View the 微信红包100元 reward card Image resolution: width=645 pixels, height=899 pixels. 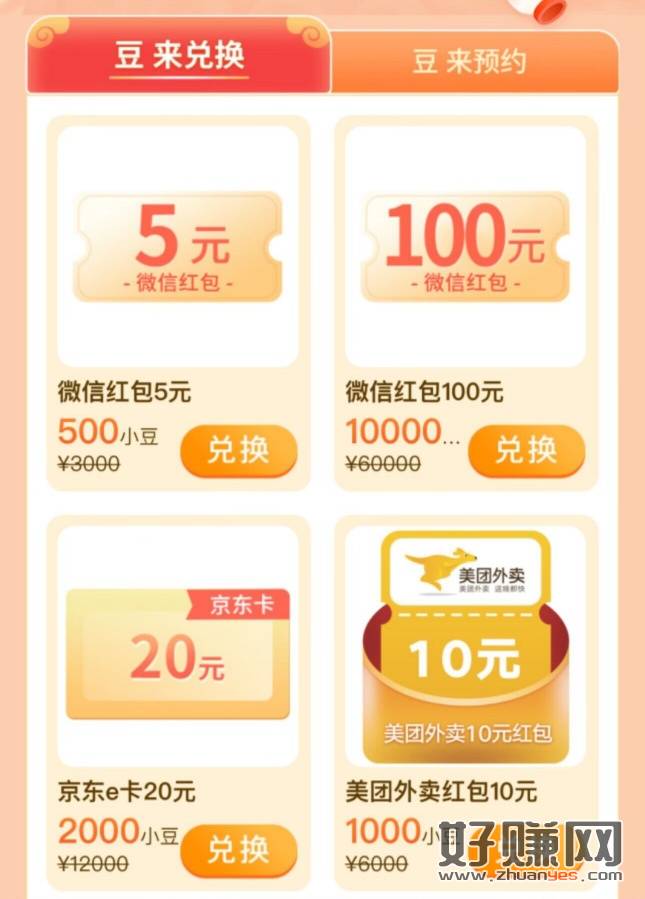[465, 247]
